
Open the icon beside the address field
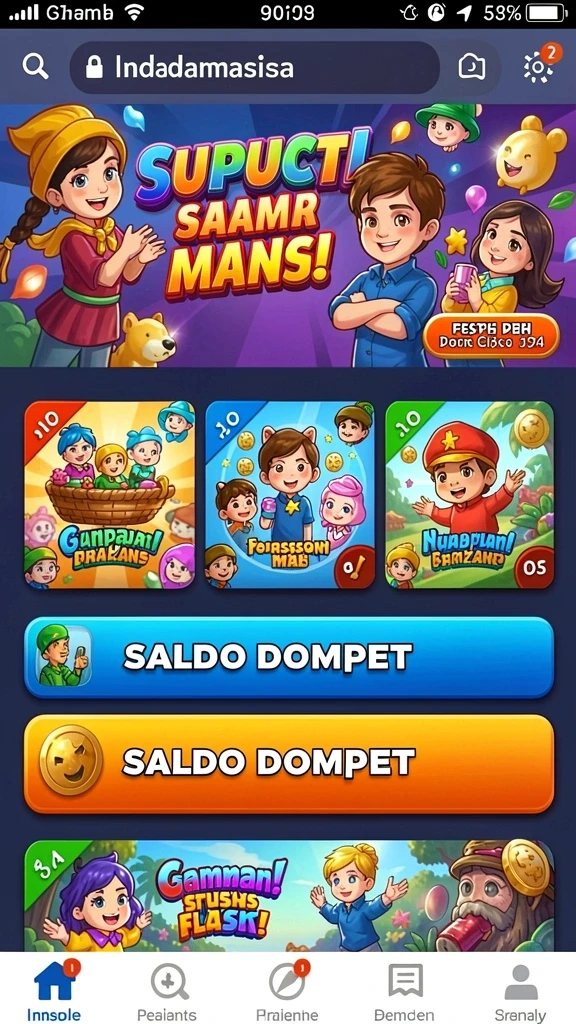click(x=472, y=67)
